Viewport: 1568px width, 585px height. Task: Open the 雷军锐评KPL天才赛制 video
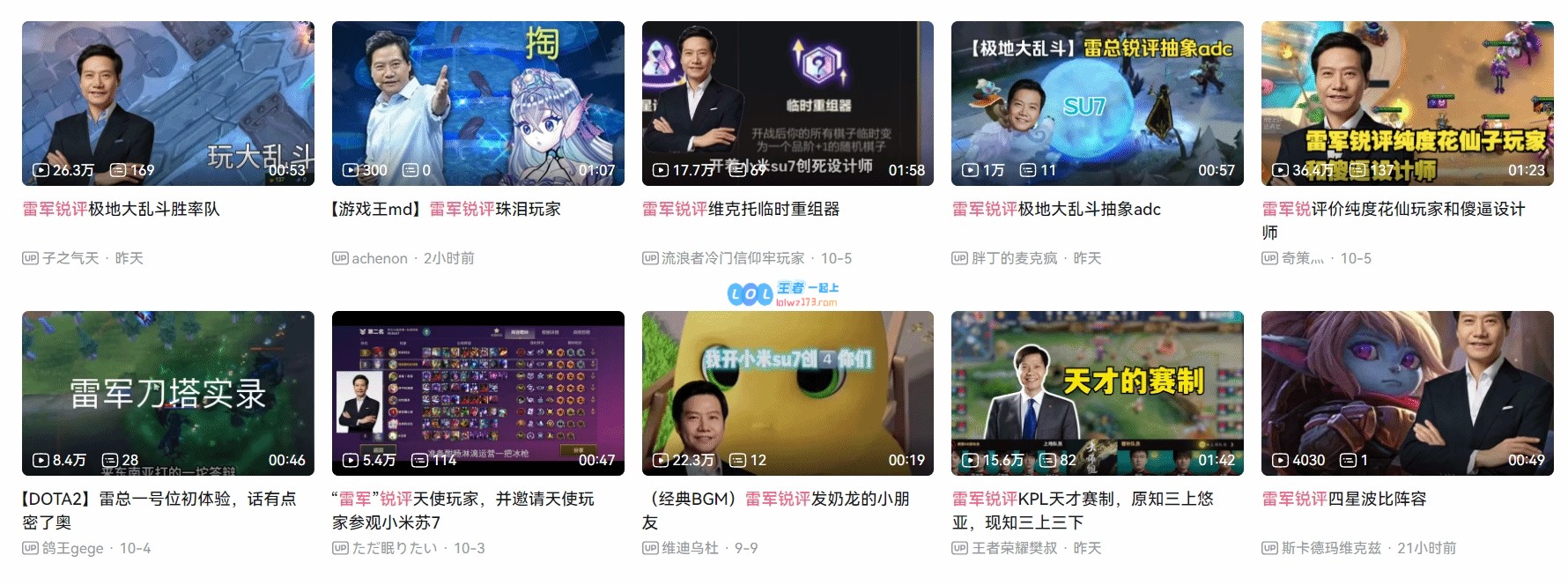point(1097,393)
